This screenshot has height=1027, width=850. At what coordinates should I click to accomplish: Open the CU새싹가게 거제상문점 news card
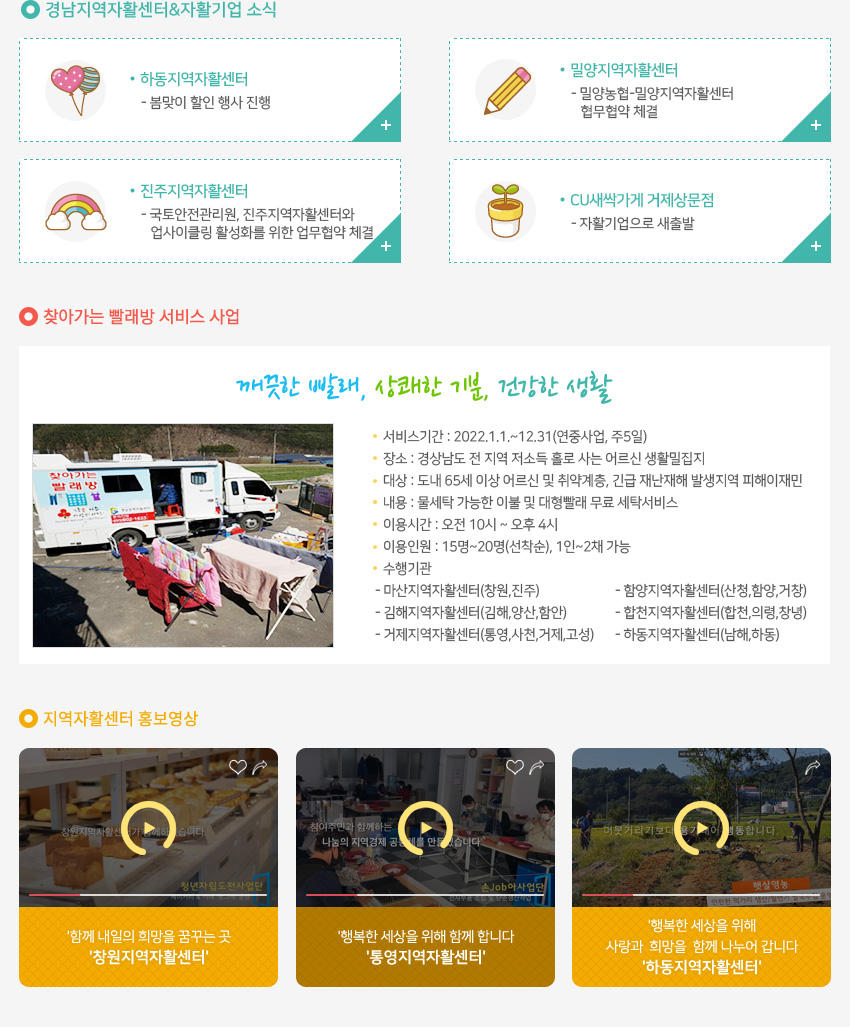[x=640, y=211]
